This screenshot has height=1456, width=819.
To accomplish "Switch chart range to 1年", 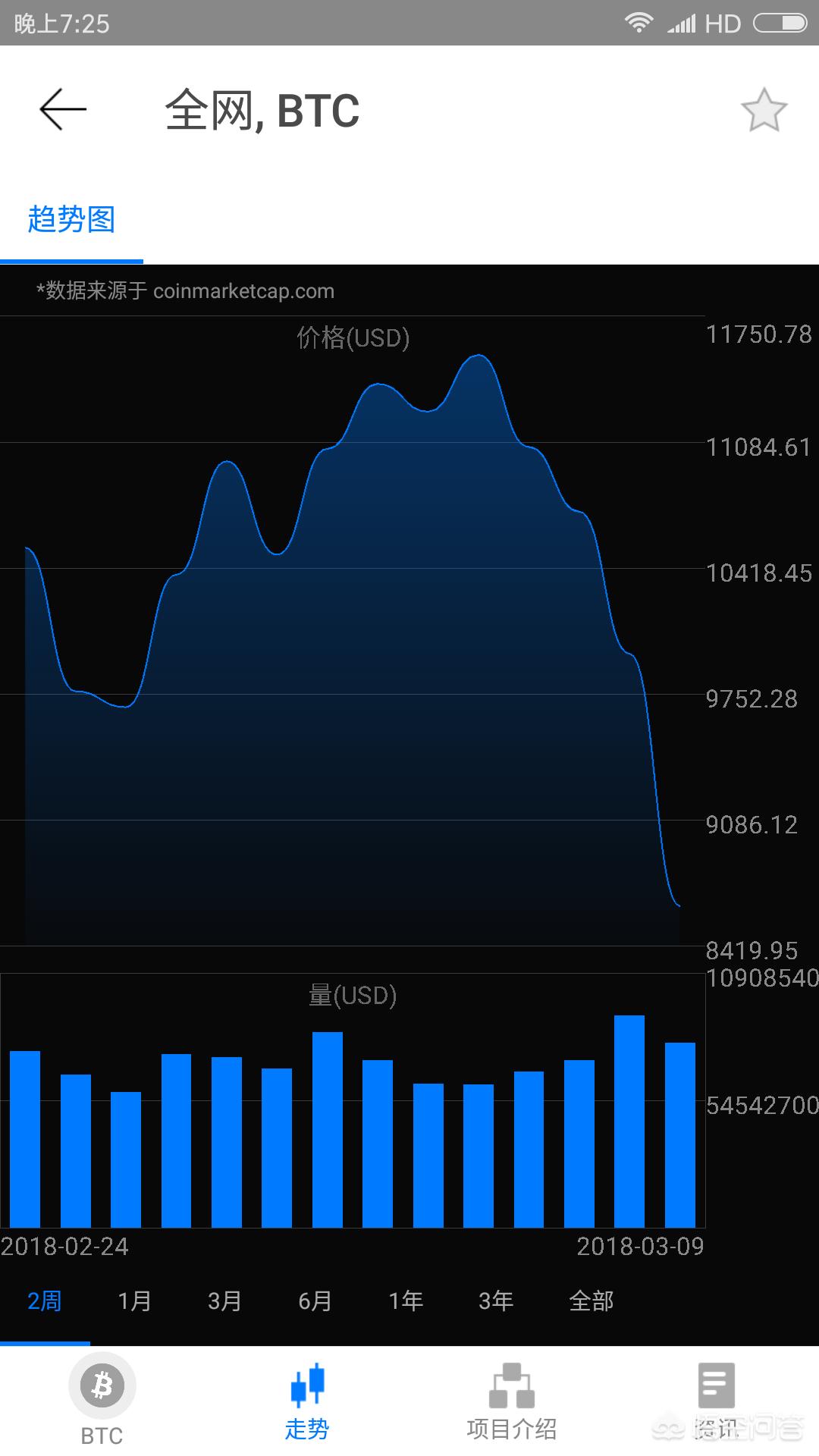I will (x=406, y=1301).
